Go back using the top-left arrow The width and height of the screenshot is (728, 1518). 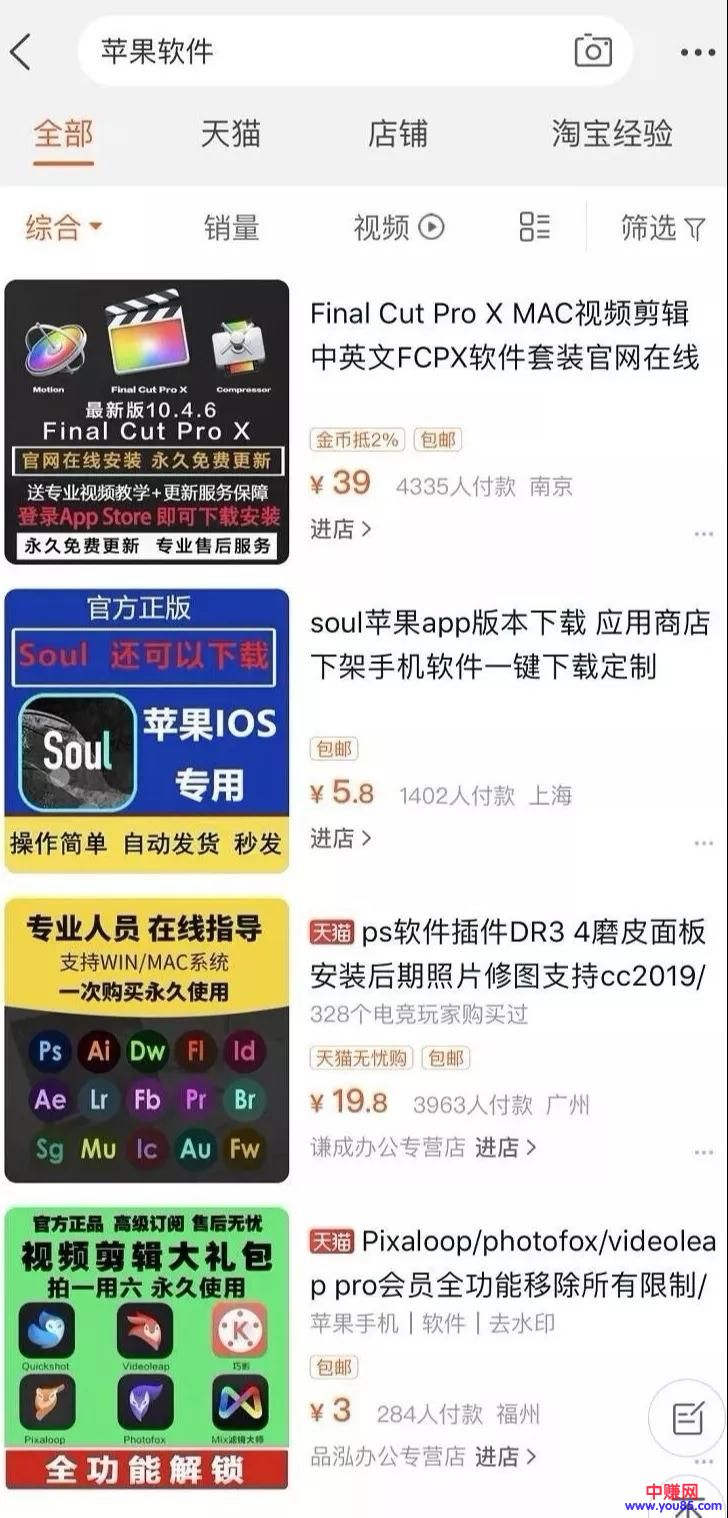click(x=22, y=51)
